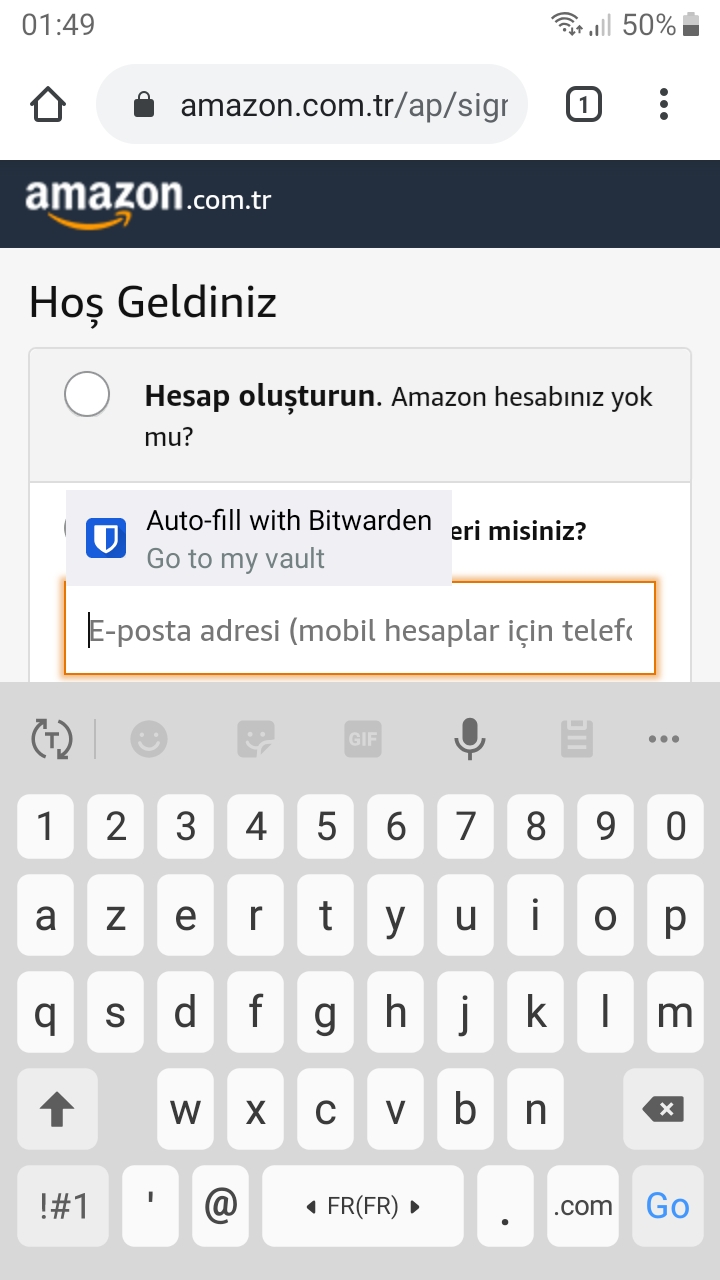Select the Hesap oluşturun radio option

click(87, 394)
